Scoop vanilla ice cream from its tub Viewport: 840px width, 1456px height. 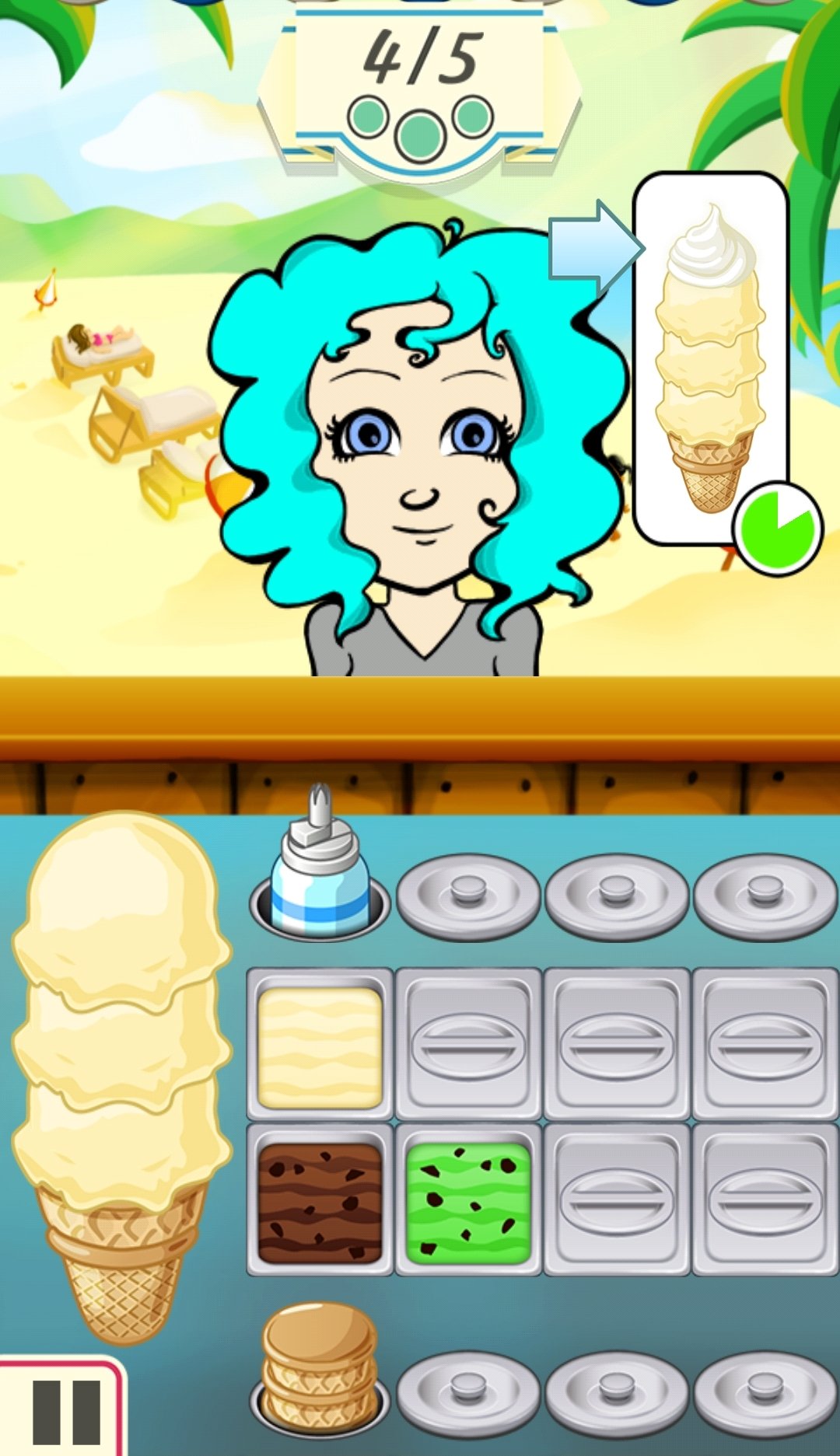(320, 1046)
